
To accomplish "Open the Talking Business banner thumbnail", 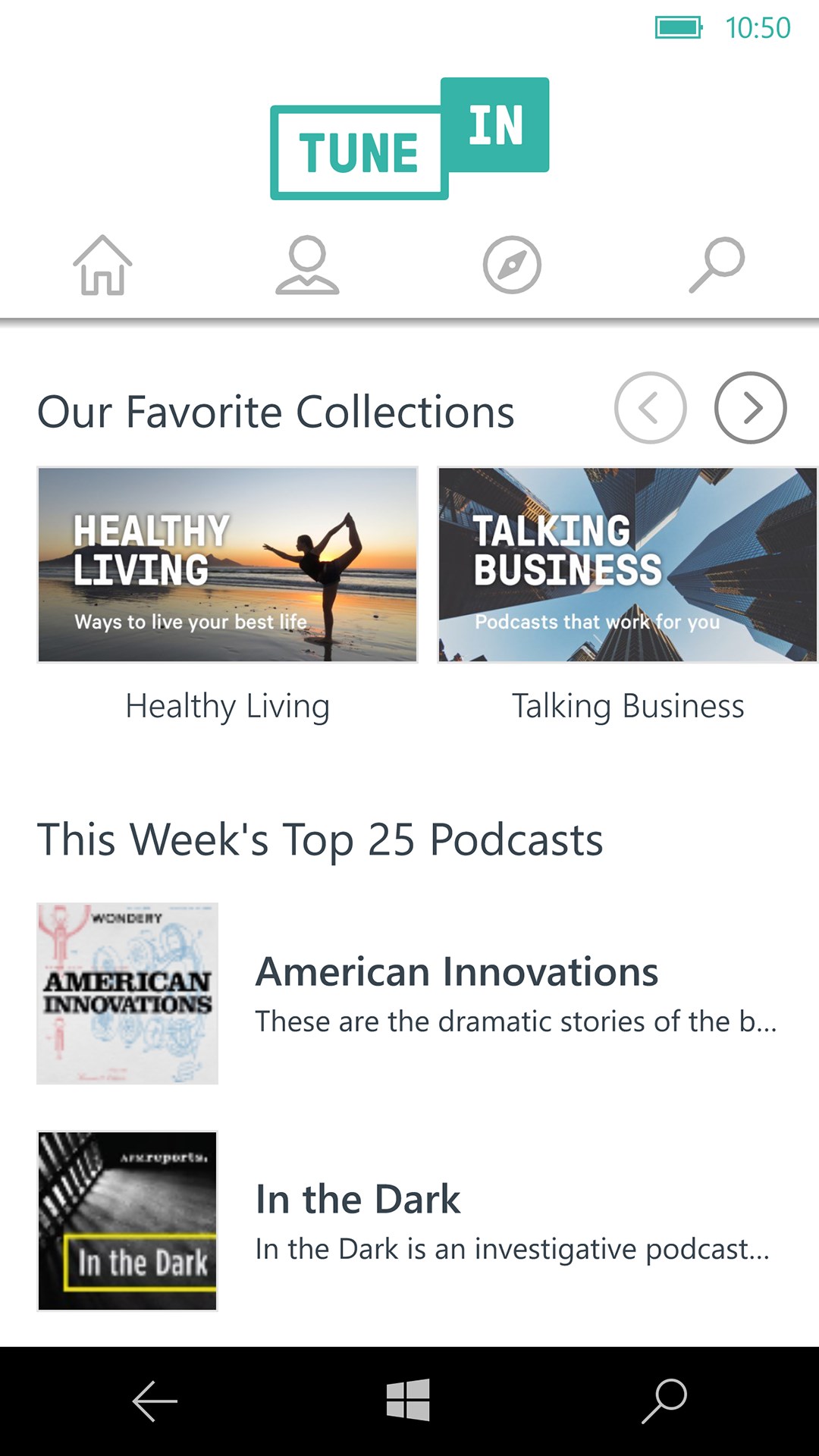I will [x=627, y=564].
